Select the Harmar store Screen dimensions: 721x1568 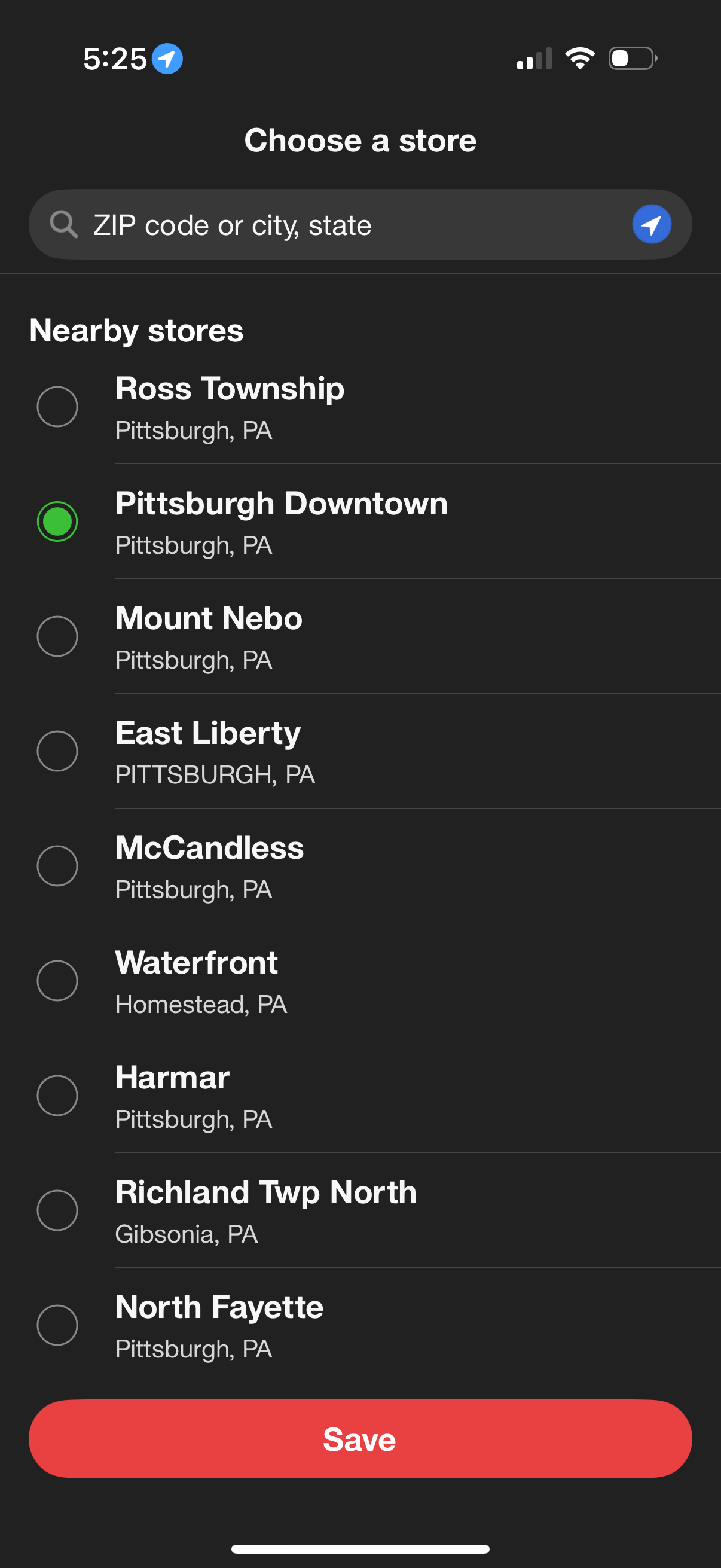(57, 1096)
